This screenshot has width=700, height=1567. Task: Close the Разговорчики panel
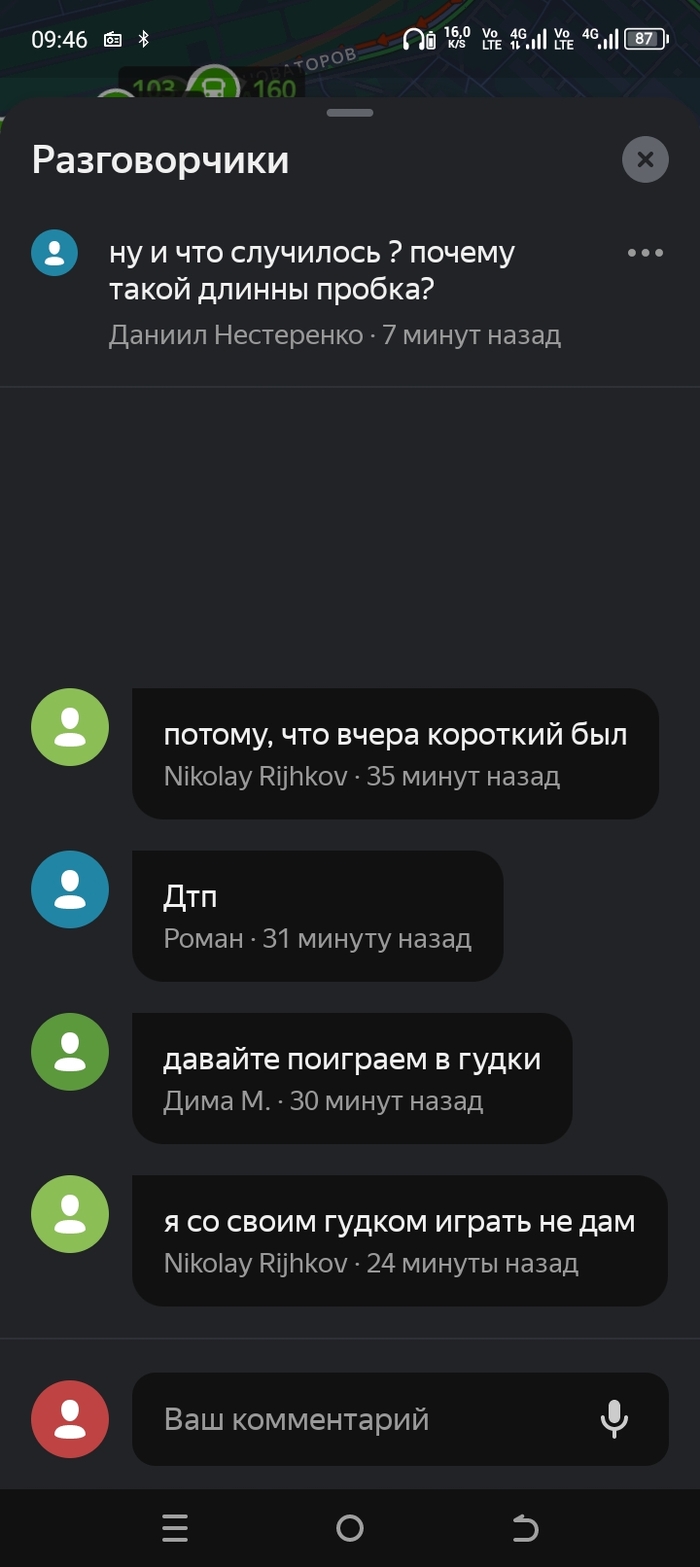[x=645, y=159]
